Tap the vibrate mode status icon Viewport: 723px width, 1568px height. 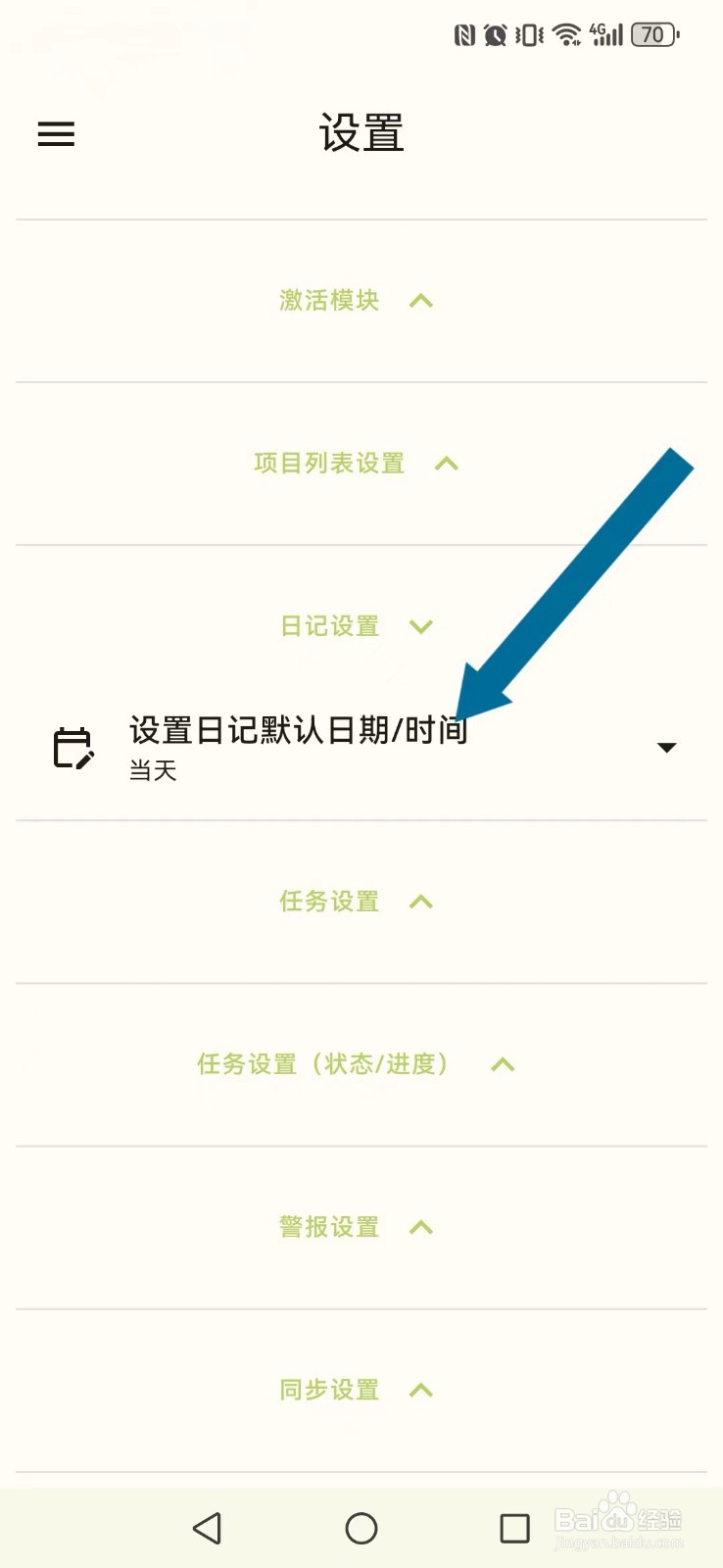(x=527, y=33)
